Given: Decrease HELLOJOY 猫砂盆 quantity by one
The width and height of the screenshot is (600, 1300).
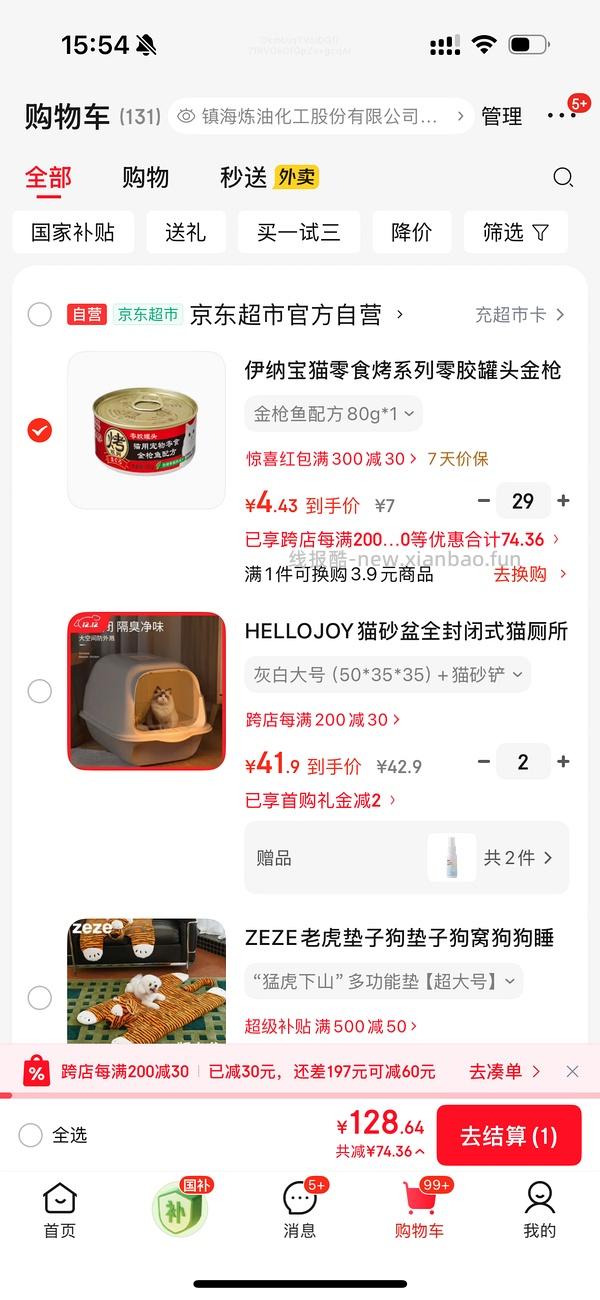Looking at the screenshot, I should click(484, 762).
